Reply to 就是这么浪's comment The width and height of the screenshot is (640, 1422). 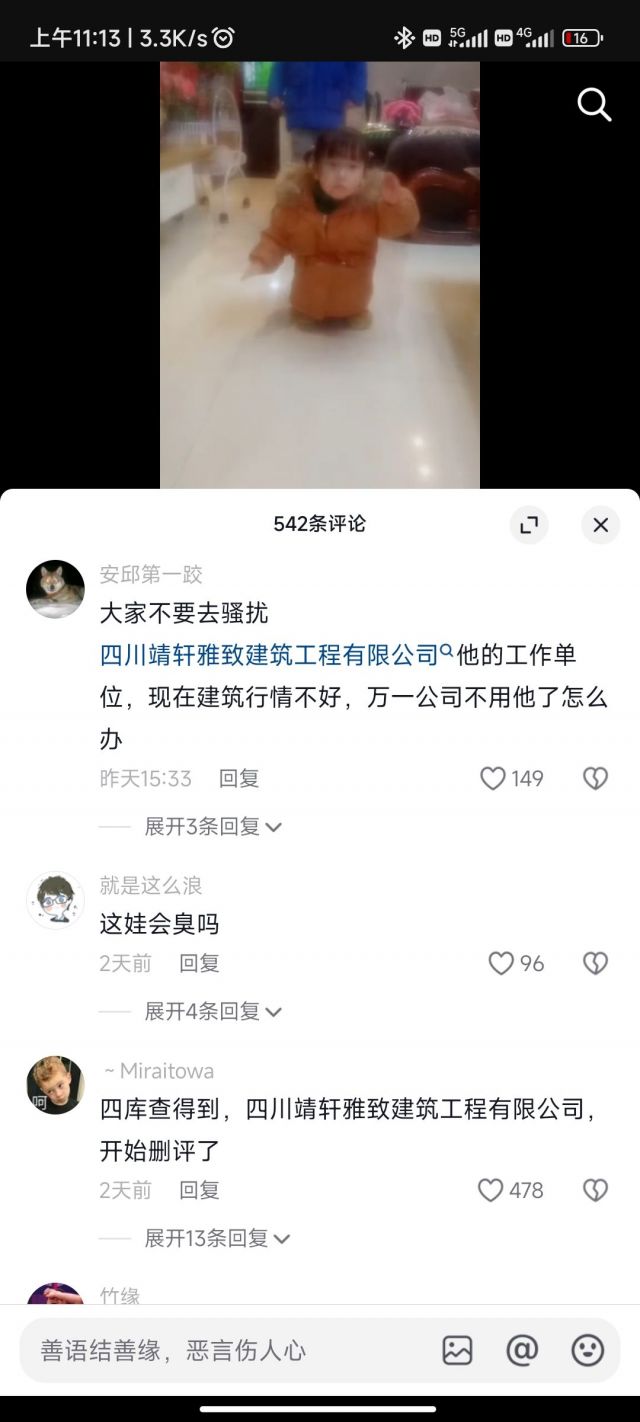(x=199, y=963)
